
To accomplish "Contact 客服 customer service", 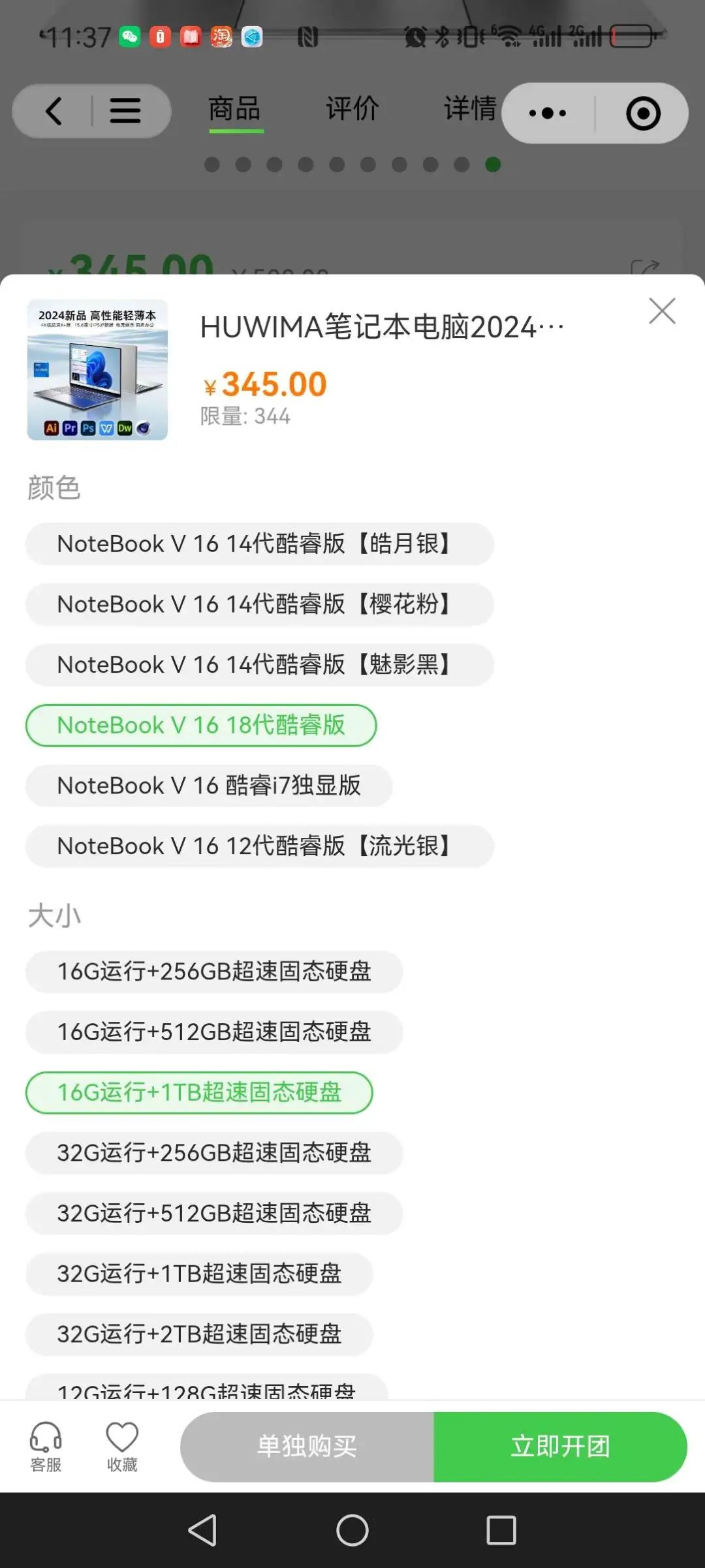I will pos(46,1447).
